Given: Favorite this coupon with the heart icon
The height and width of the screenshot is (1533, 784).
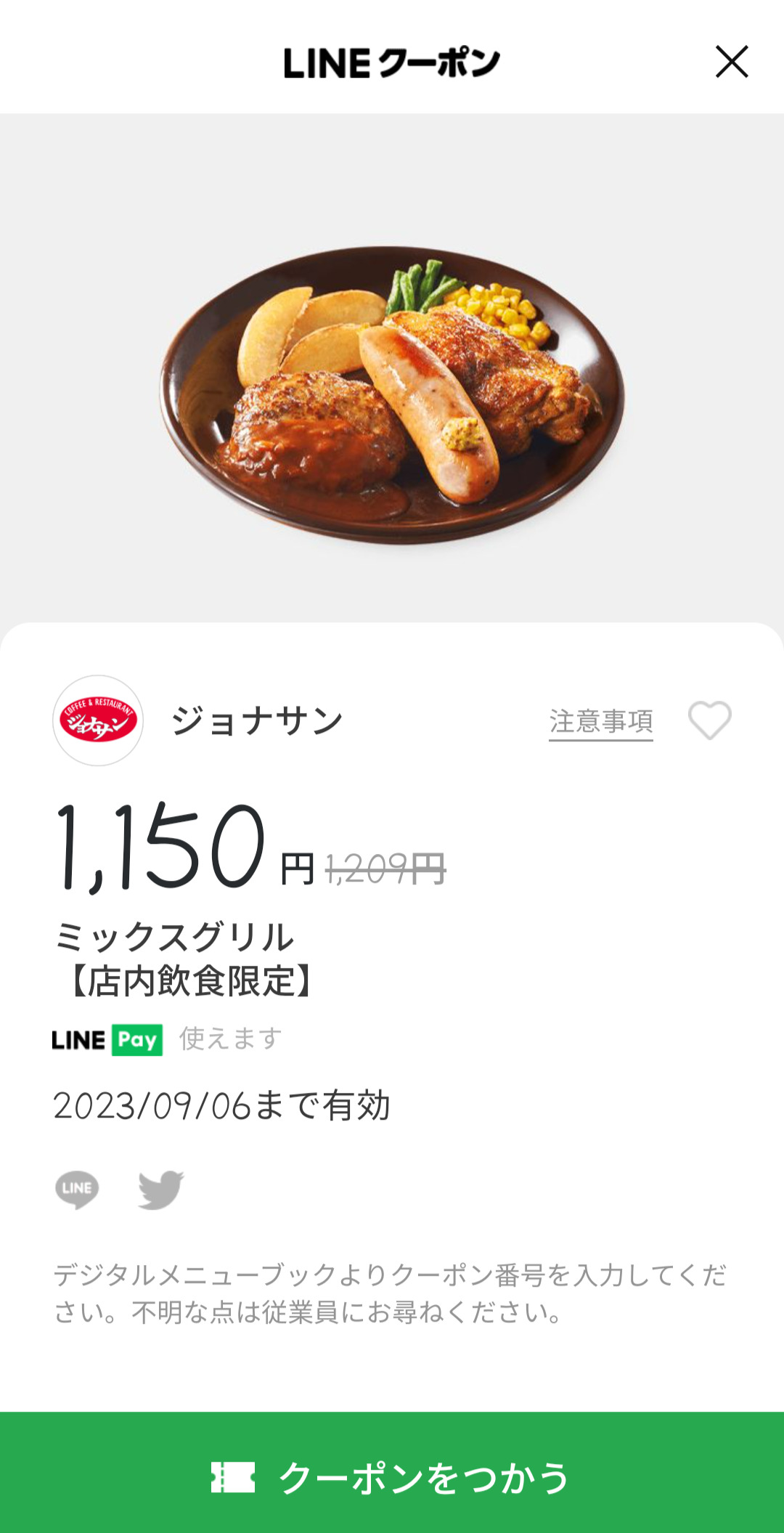Looking at the screenshot, I should point(709,720).
